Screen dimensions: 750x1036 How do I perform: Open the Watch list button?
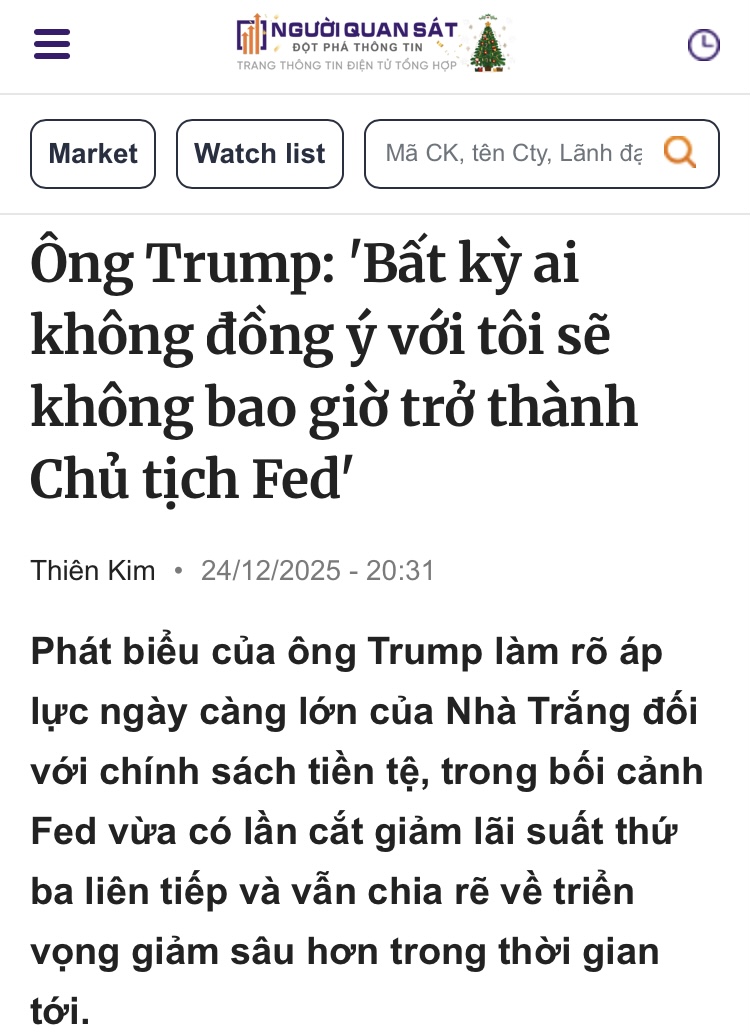click(260, 154)
